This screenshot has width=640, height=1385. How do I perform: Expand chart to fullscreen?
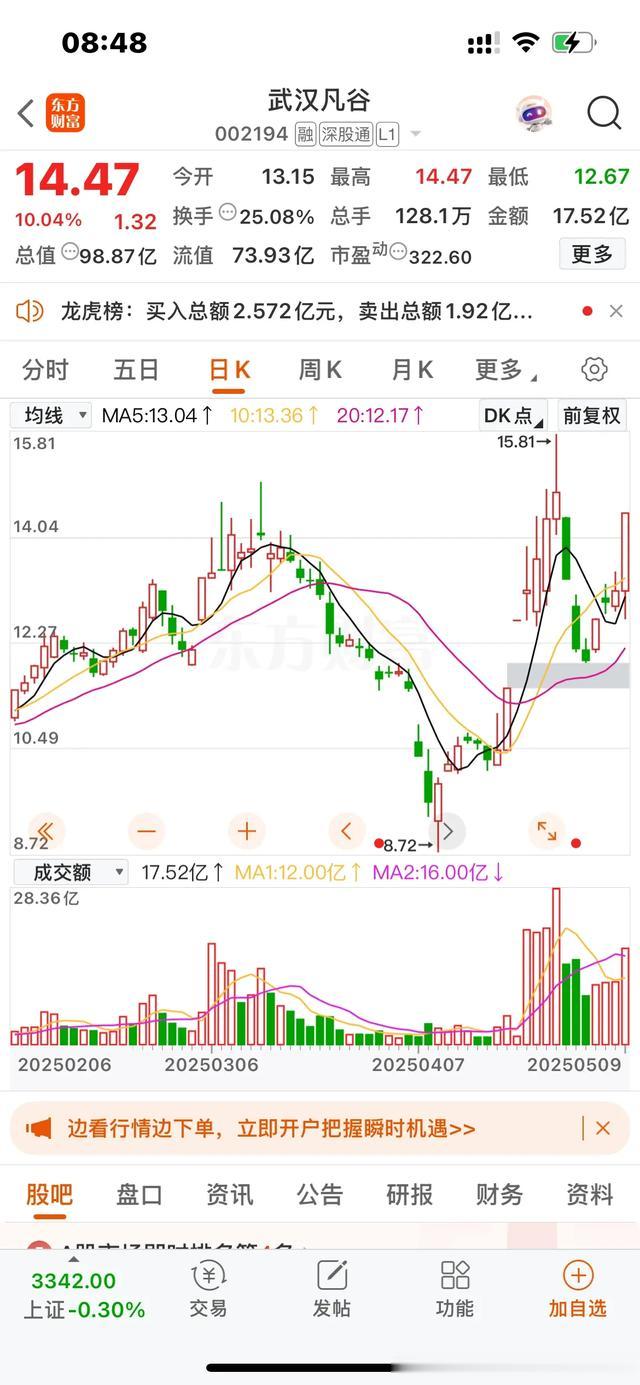coord(547,831)
